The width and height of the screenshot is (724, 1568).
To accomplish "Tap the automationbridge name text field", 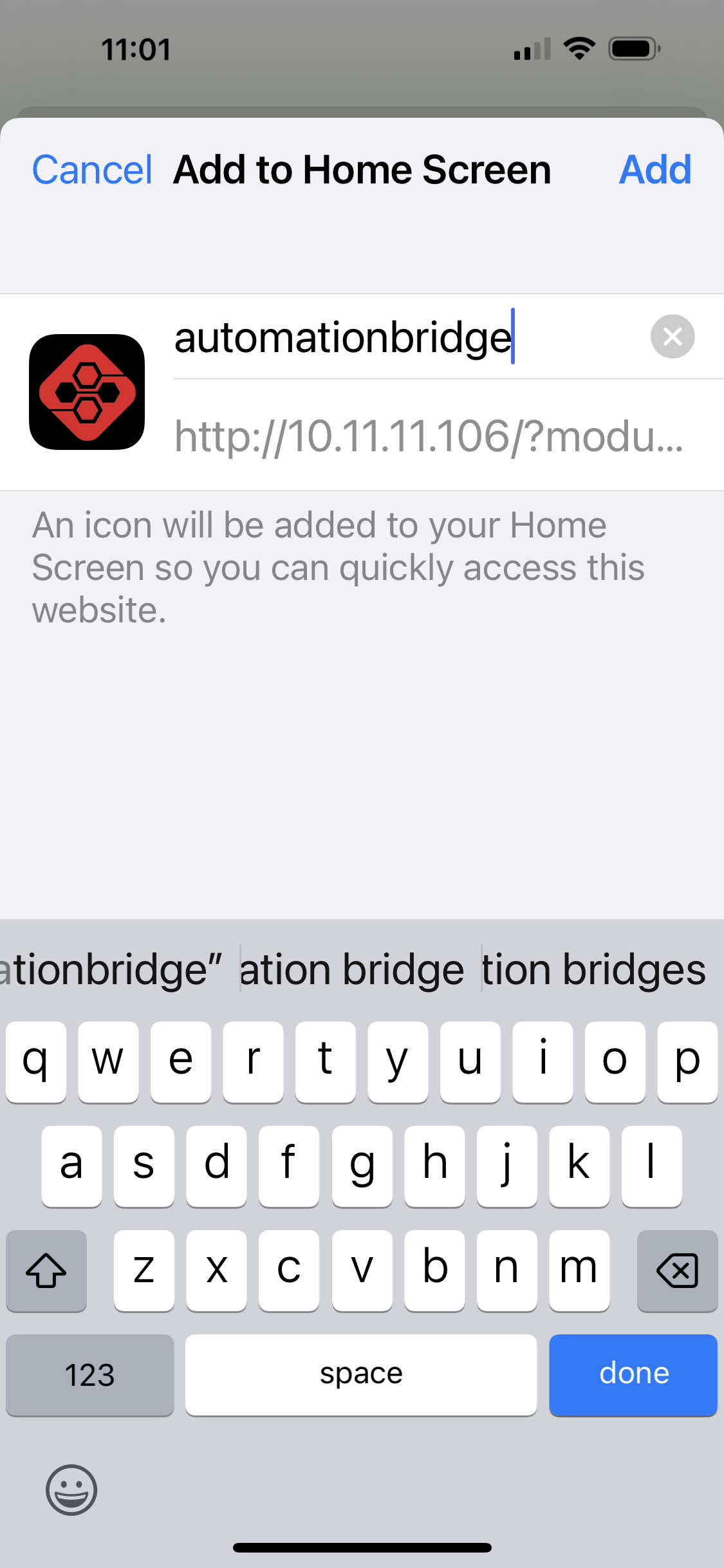I will pos(386,338).
